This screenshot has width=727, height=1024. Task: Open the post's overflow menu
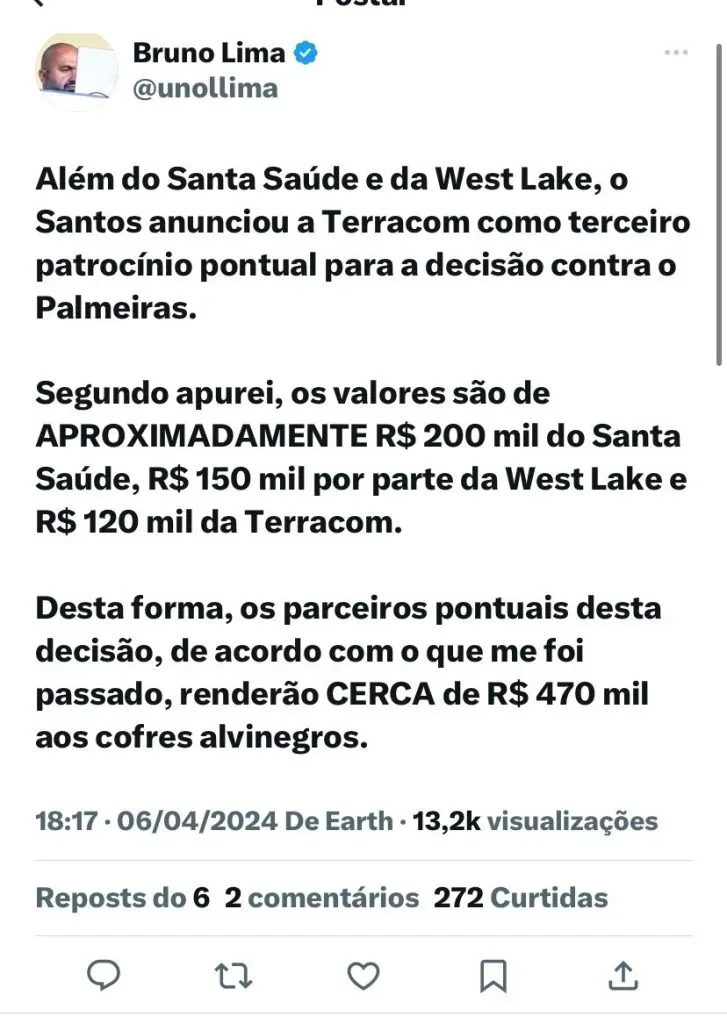(x=677, y=52)
